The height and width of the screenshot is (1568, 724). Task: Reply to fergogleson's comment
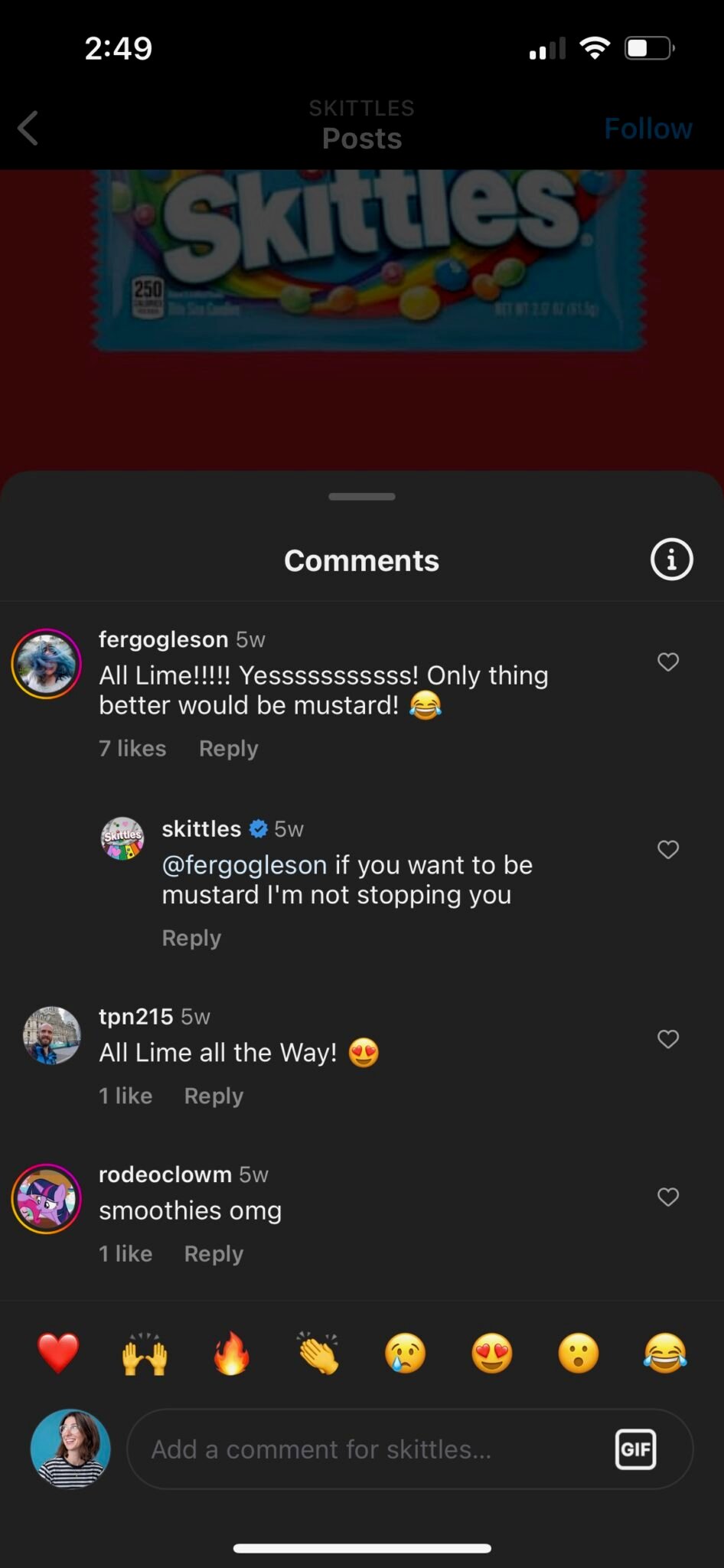(228, 748)
